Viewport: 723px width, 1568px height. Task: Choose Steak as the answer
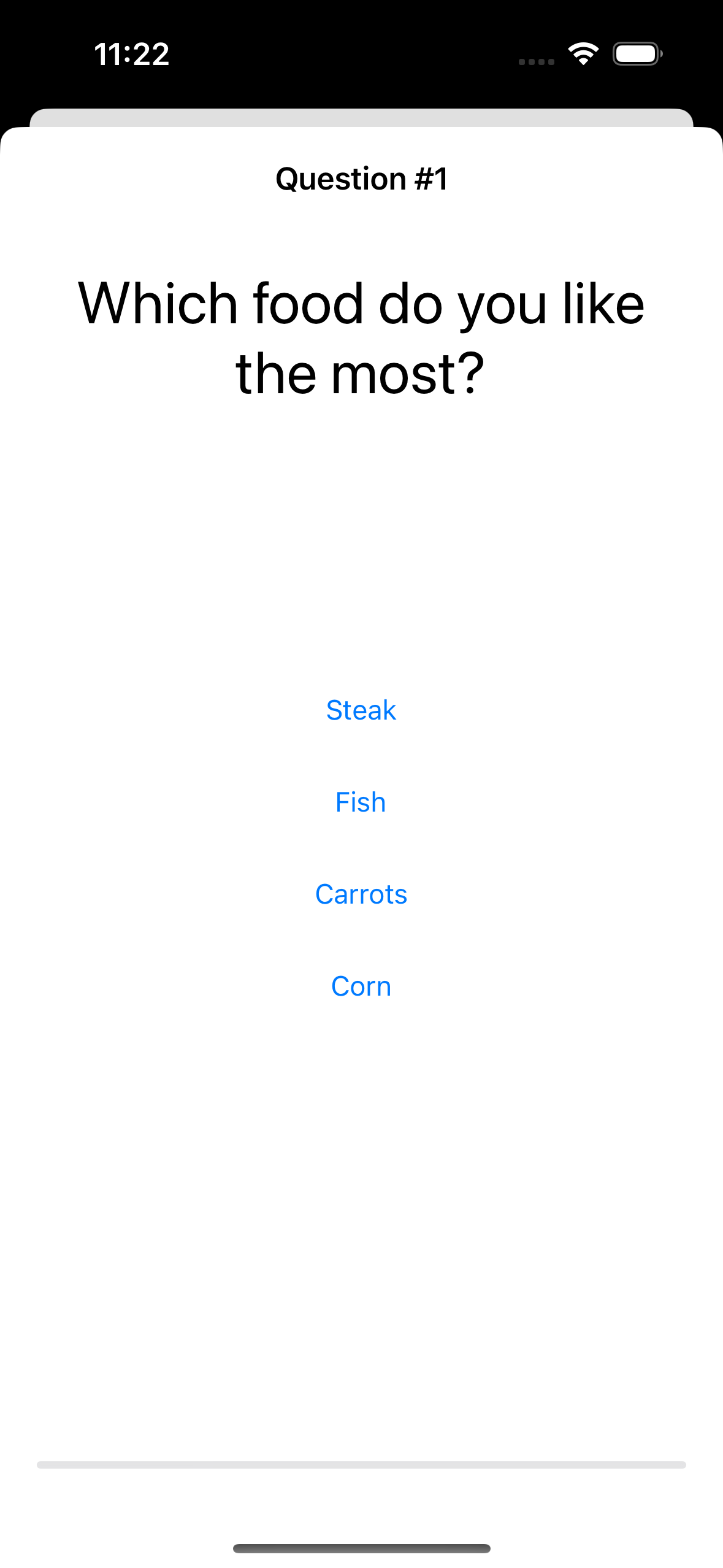(x=361, y=710)
